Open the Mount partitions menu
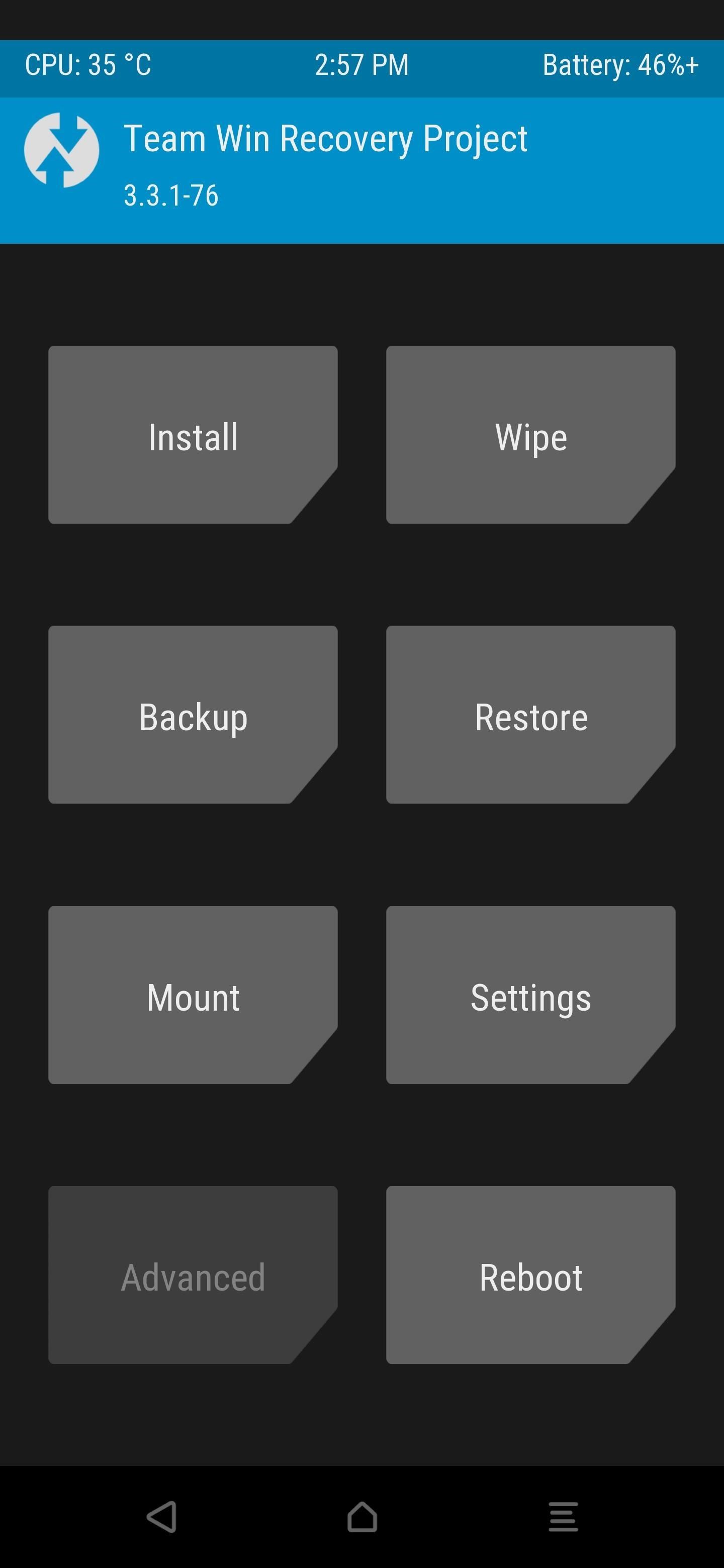724x1568 pixels. pyautogui.click(x=193, y=995)
